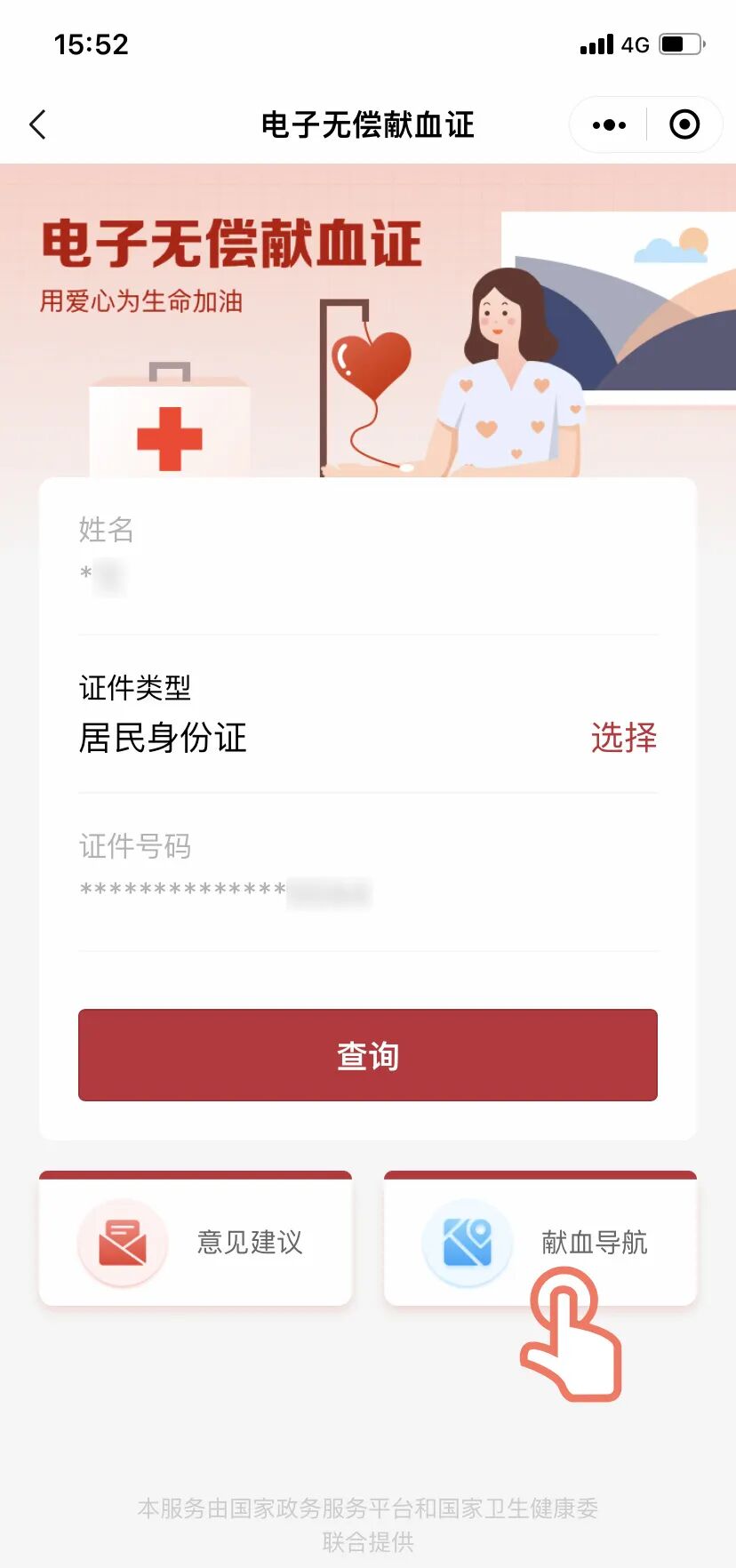Image resolution: width=736 pixels, height=1568 pixels.
Task: Click the 4G network indicator icon
Action: (633, 44)
